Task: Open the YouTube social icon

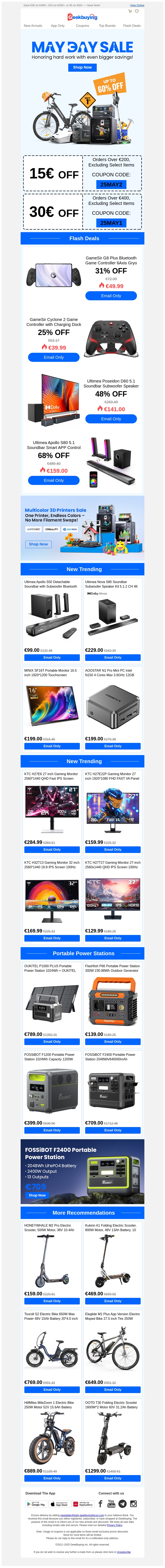Action: pyautogui.click(x=111, y=1504)
